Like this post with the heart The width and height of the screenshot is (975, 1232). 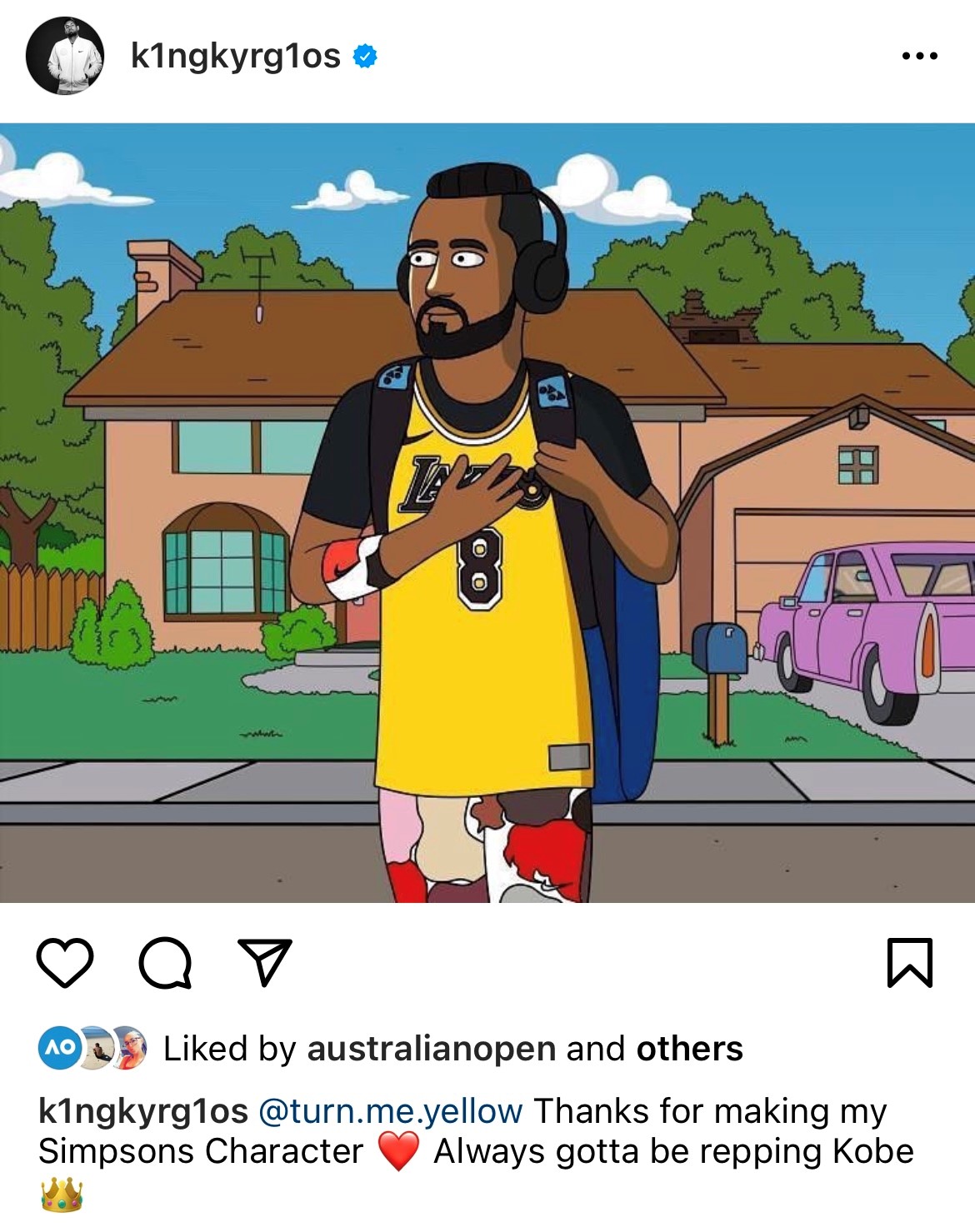pos(65,963)
